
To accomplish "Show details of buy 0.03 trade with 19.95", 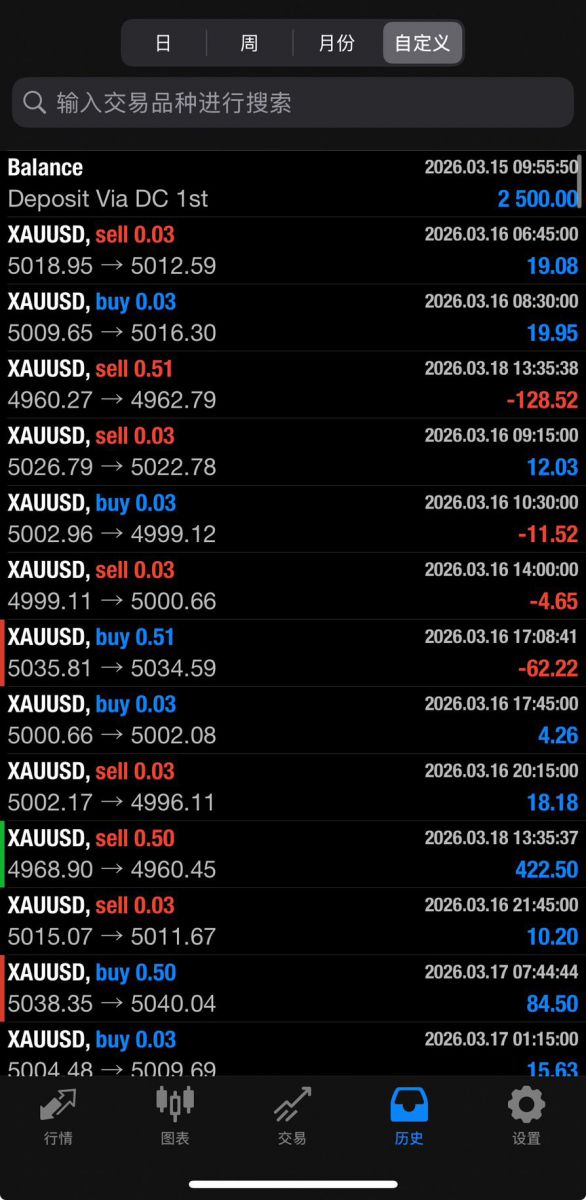I will click(293, 318).
